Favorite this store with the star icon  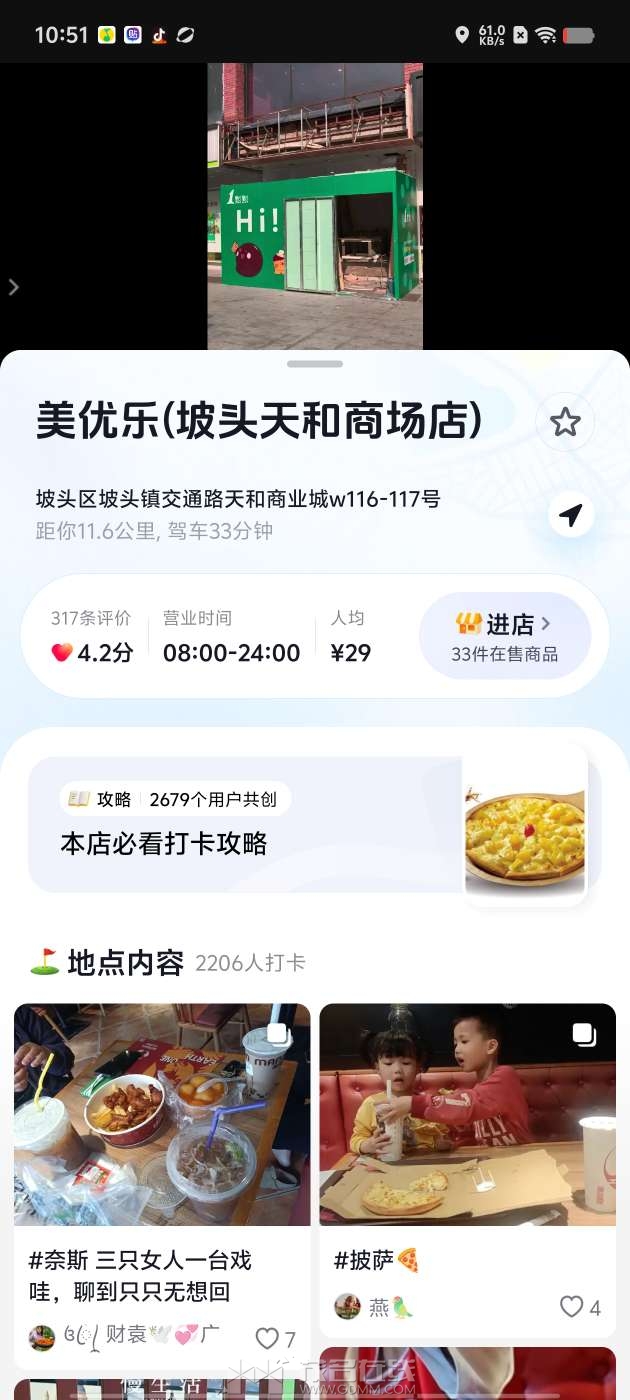coord(565,422)
